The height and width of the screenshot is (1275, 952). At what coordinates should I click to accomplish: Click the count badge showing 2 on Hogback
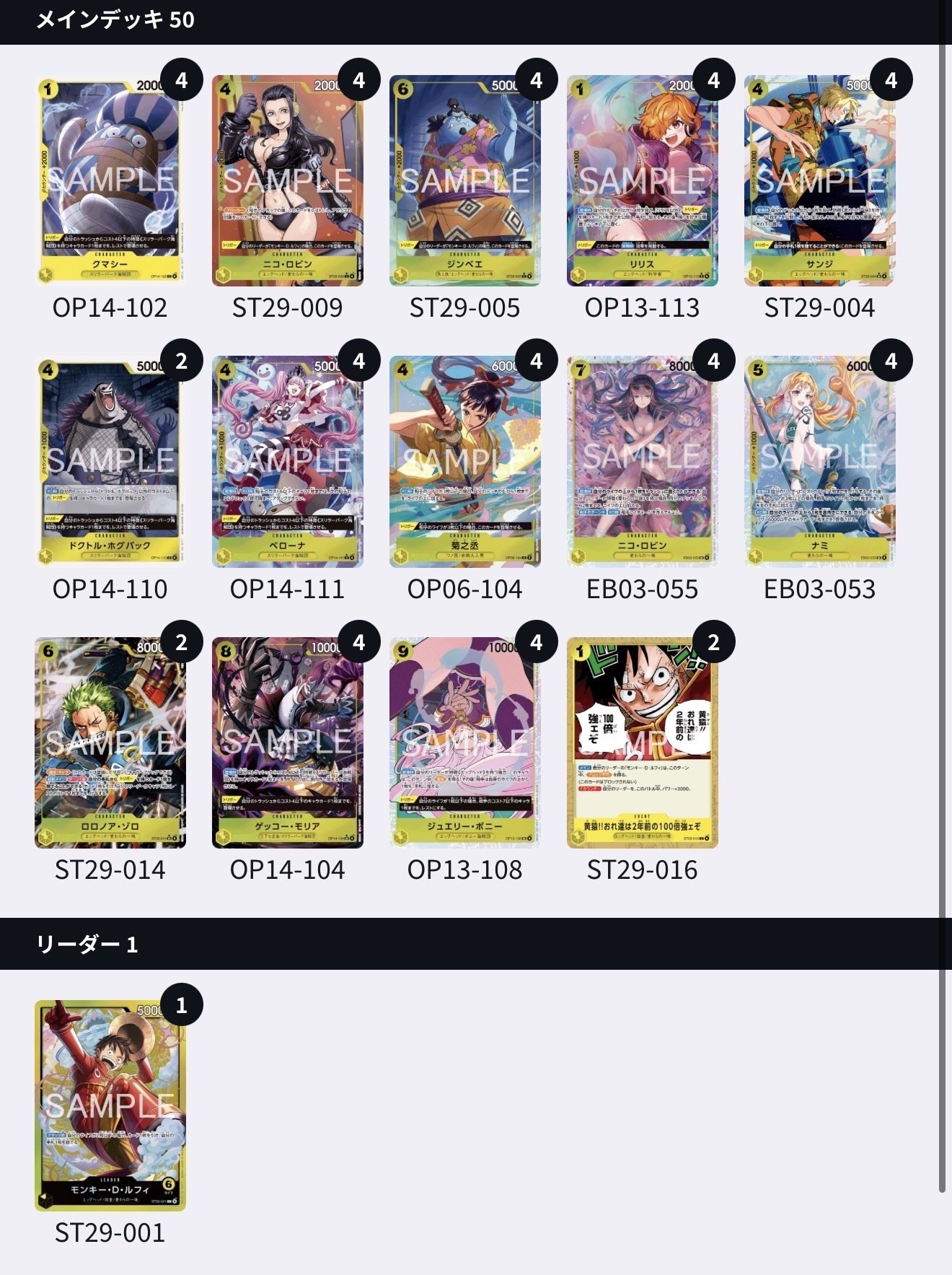[180, 363]
